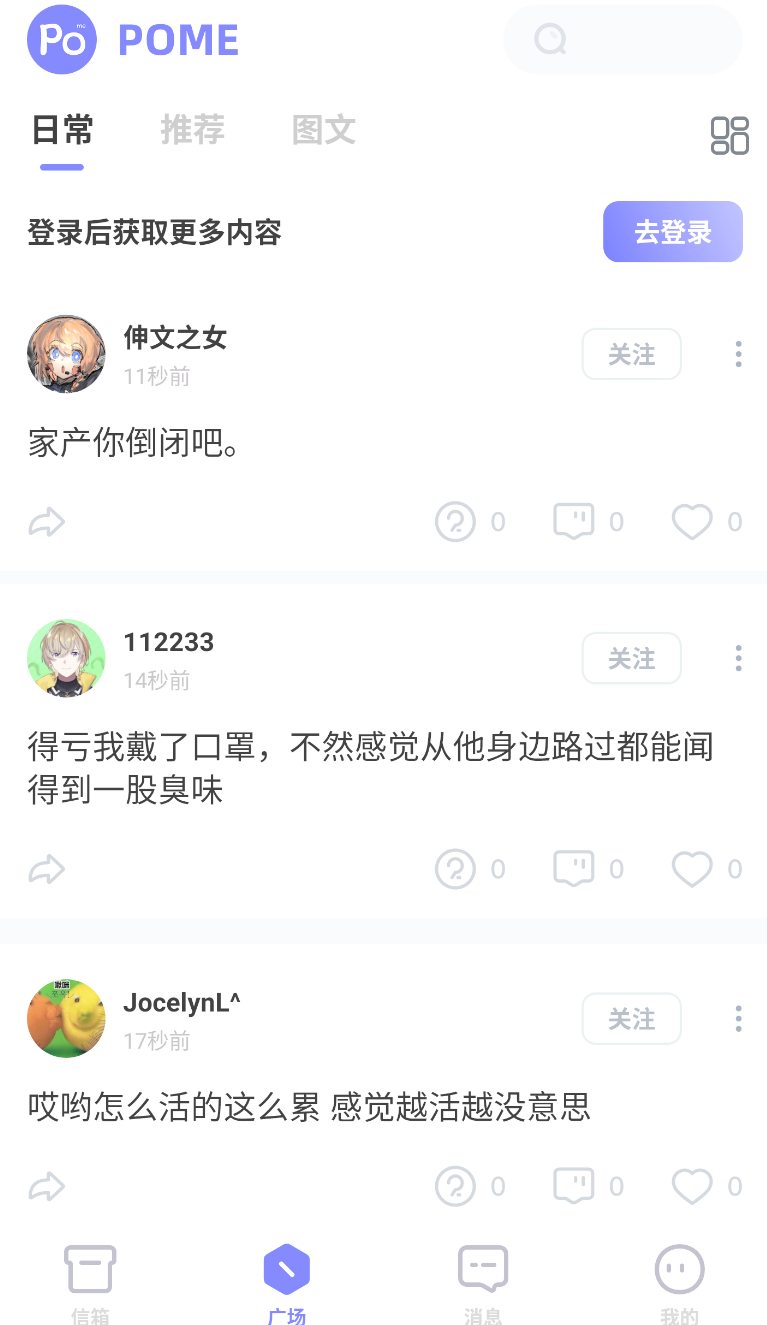The height and width of the screenshot is (1325, 767).
Task: Like the post by 112233
Action: (692, 870)
